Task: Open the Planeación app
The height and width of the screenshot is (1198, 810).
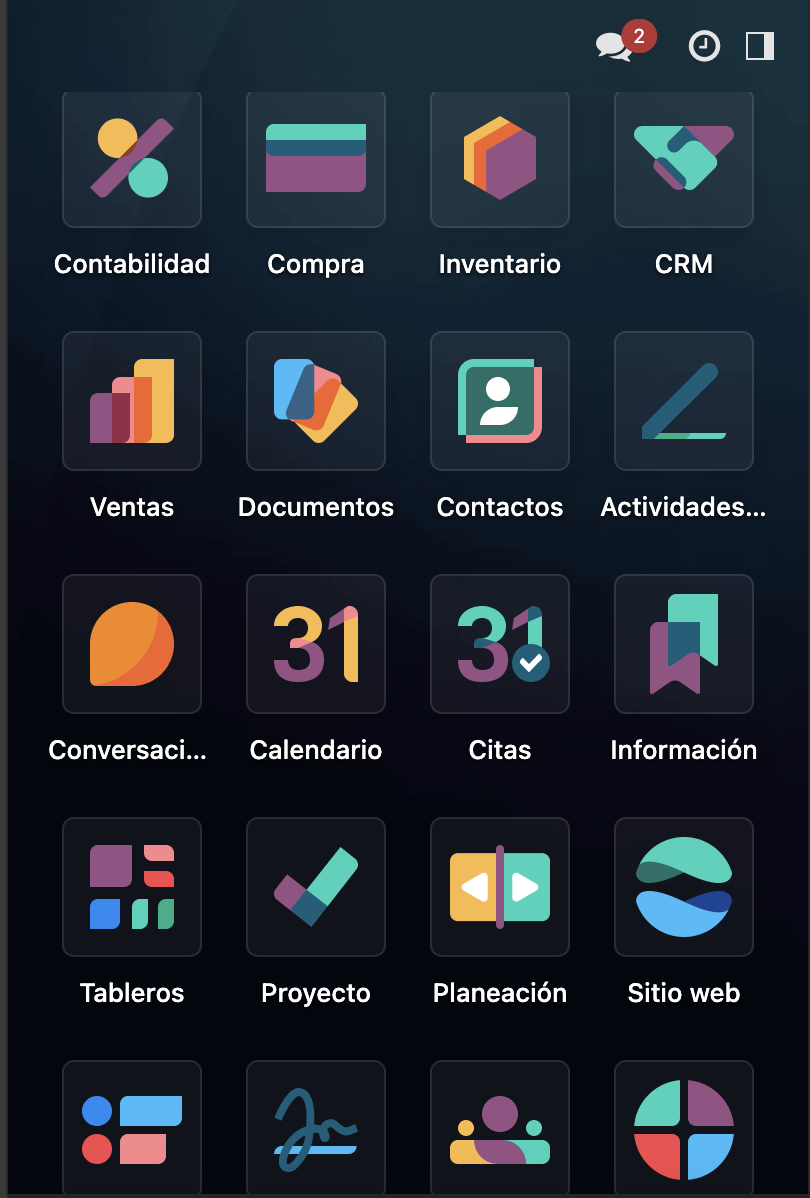Action: 500,887
